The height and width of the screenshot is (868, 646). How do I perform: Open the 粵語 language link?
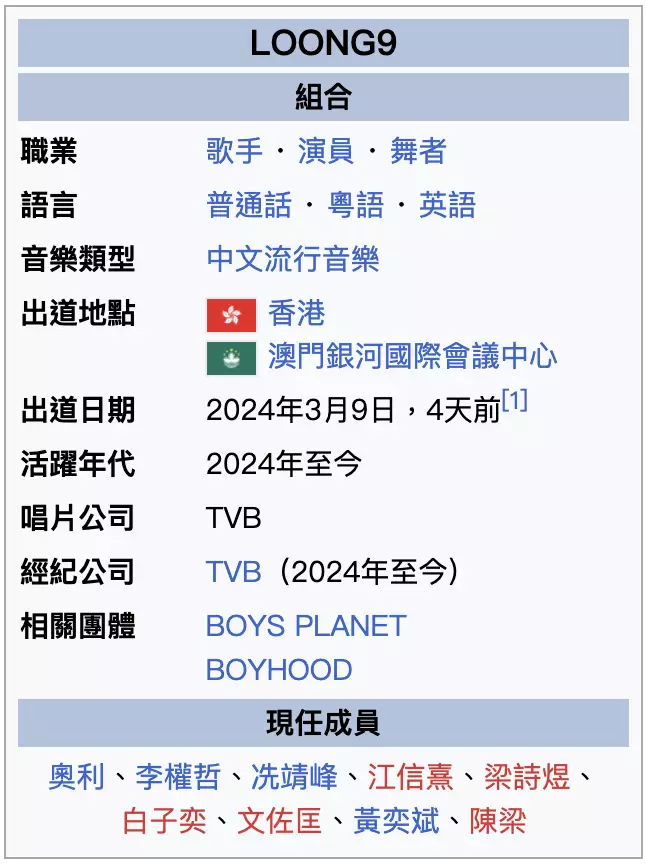point(355,206)
